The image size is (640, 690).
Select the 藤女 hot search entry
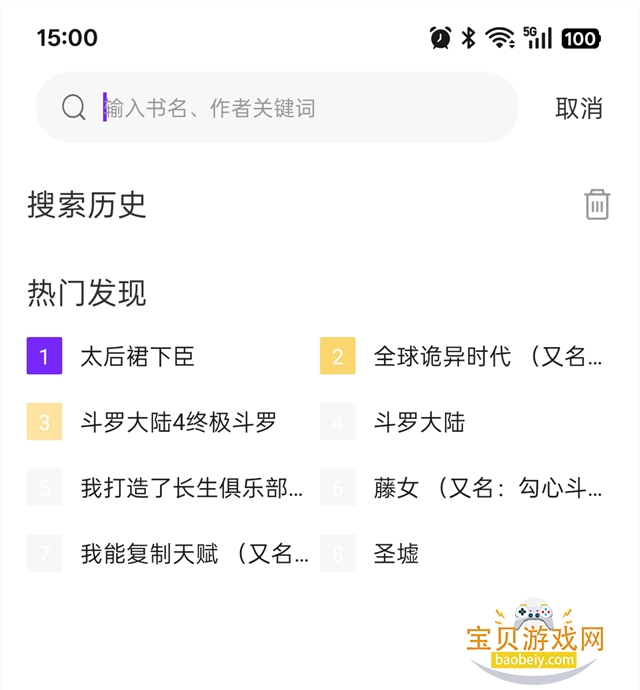(487, 488)
